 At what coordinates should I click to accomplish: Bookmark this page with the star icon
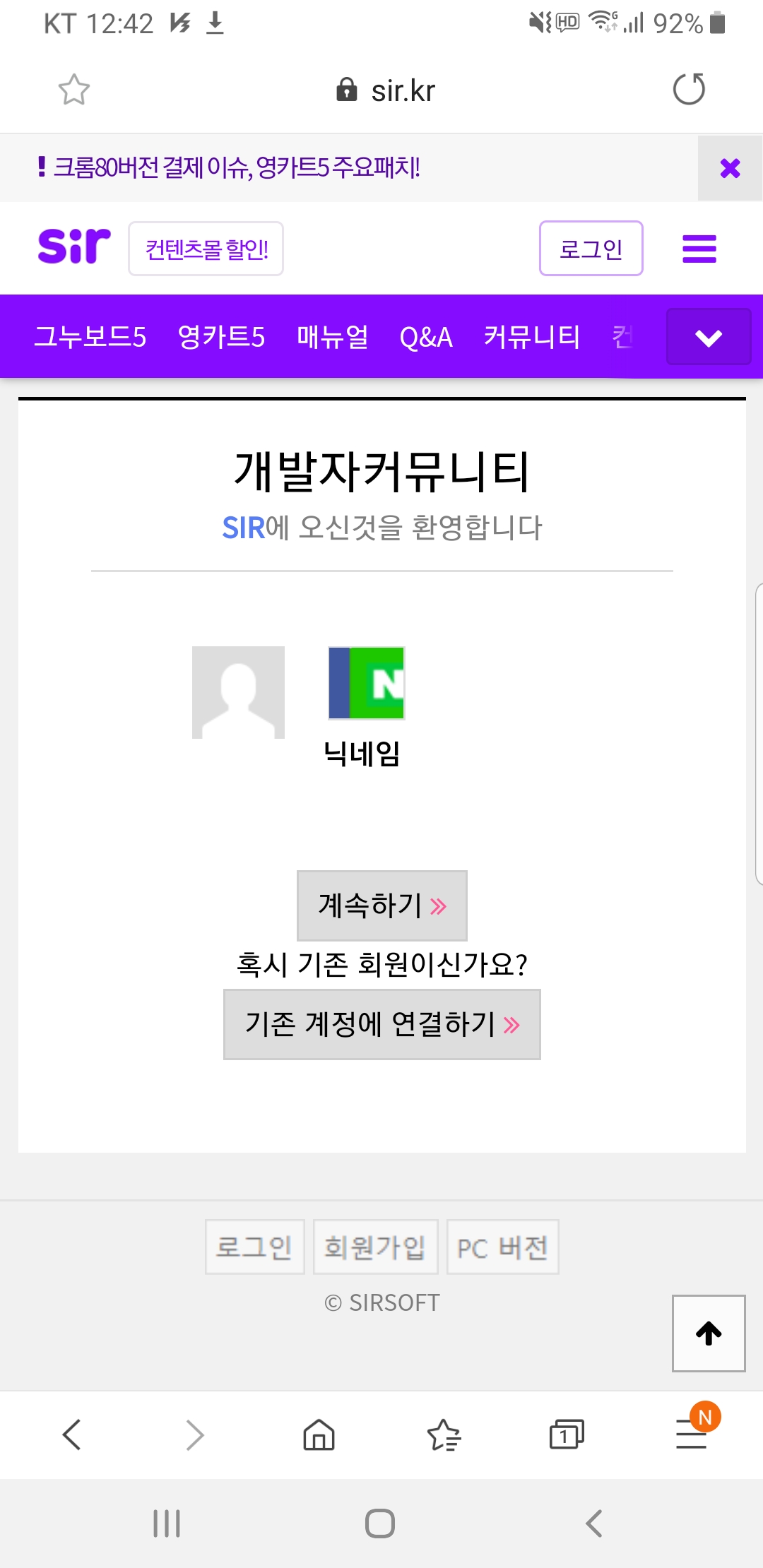point(73,90)
